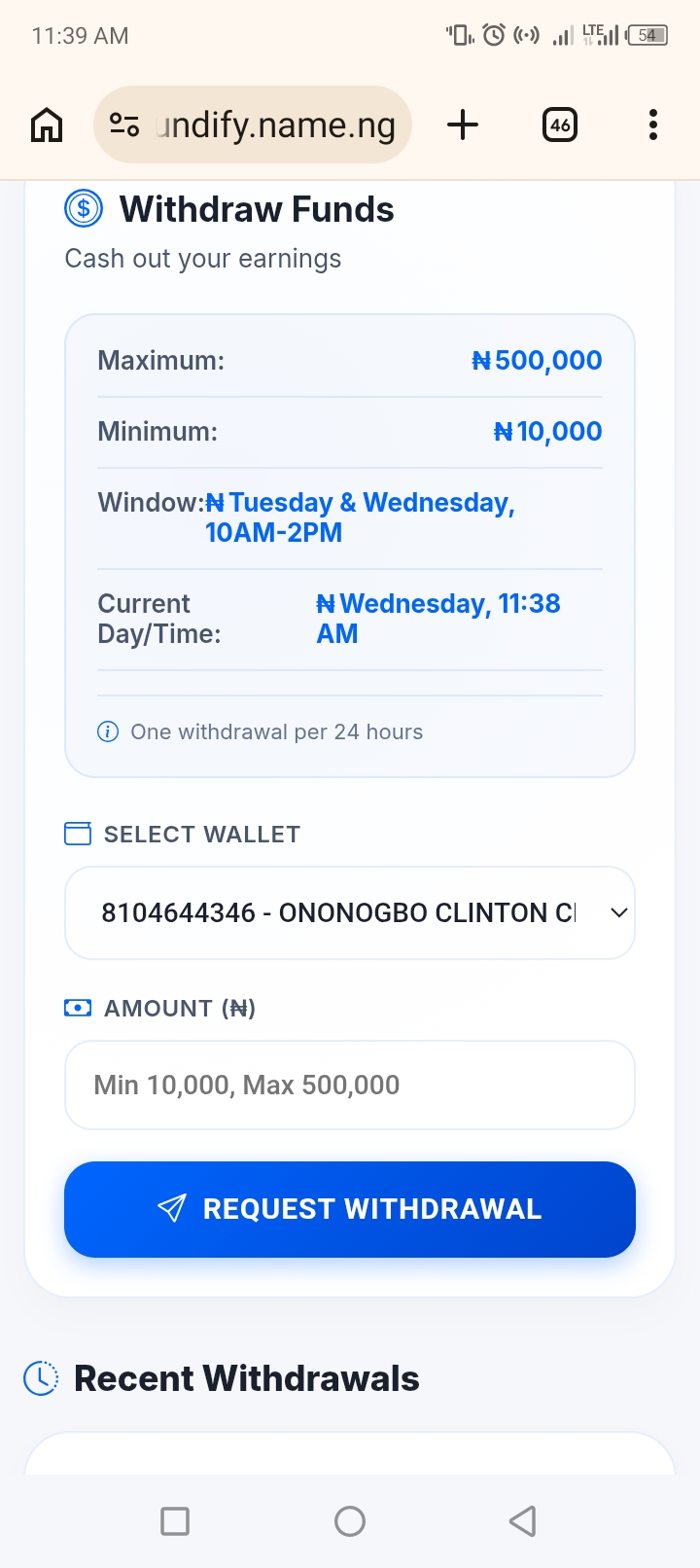View the 46 open tabs
The height and width of the screenshot is (1568, 700).
click(x=560, y=125)
